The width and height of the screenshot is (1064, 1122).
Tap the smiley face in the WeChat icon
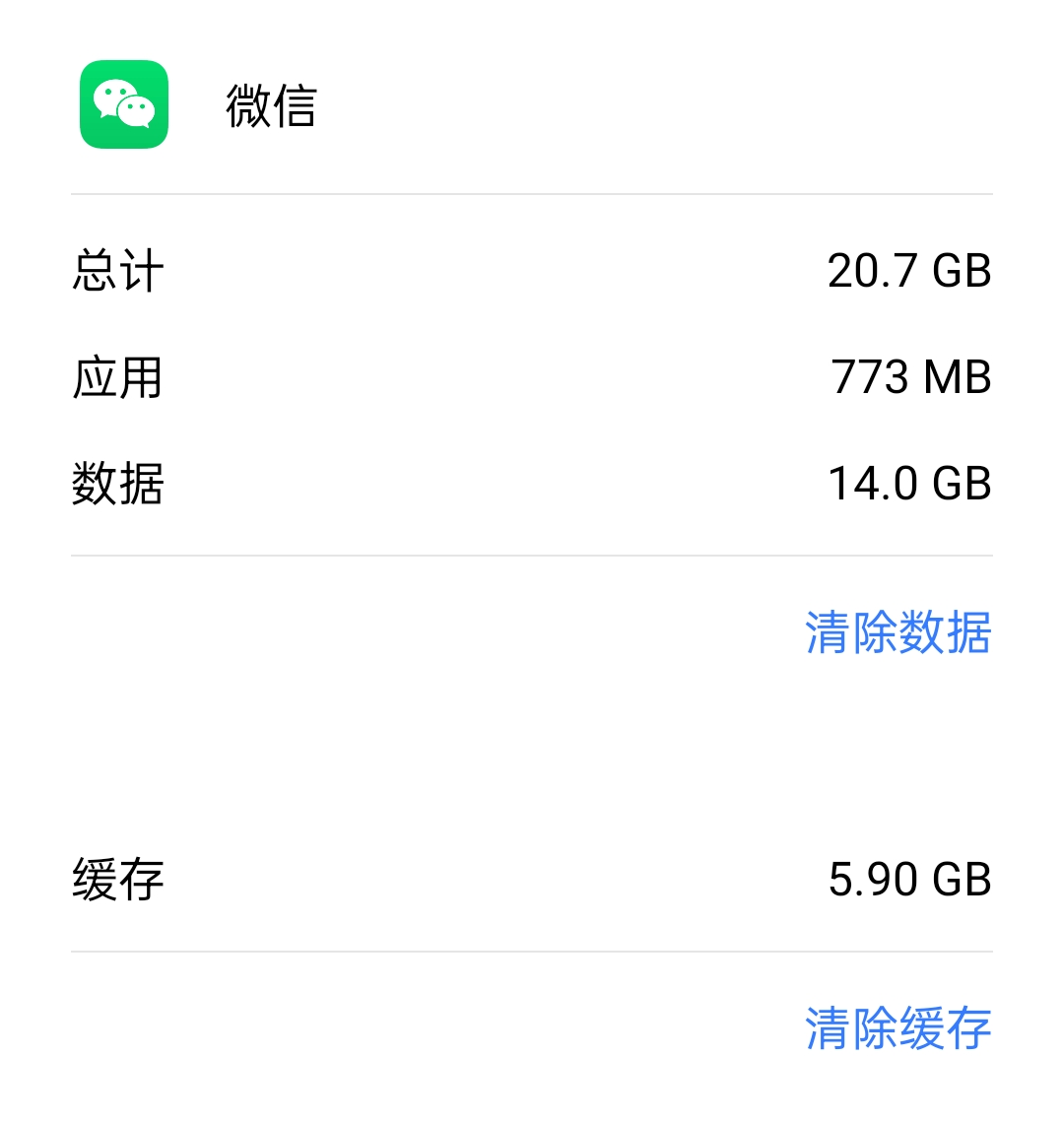coord(111,96)
